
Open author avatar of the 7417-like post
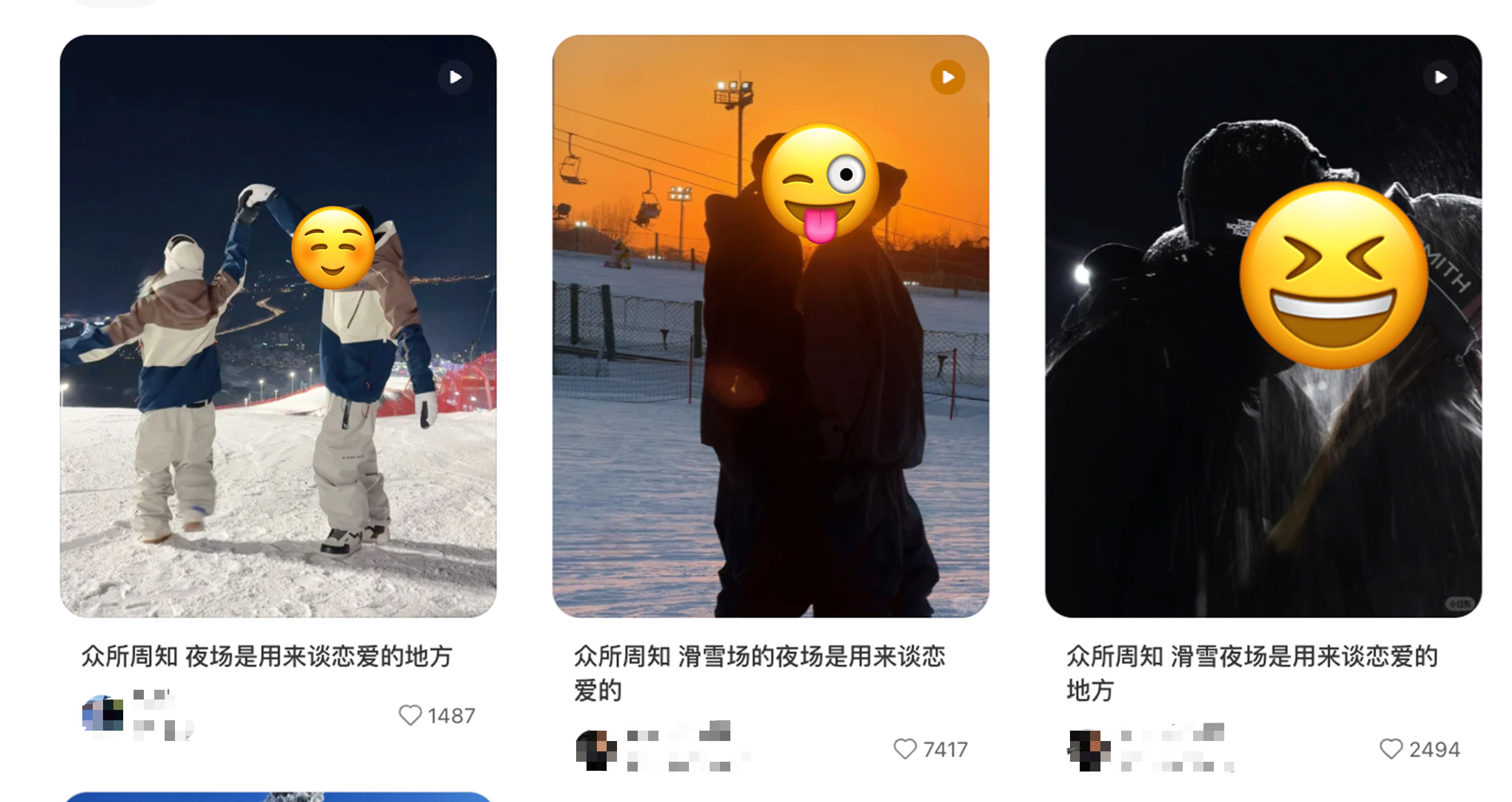pos(596,750)
